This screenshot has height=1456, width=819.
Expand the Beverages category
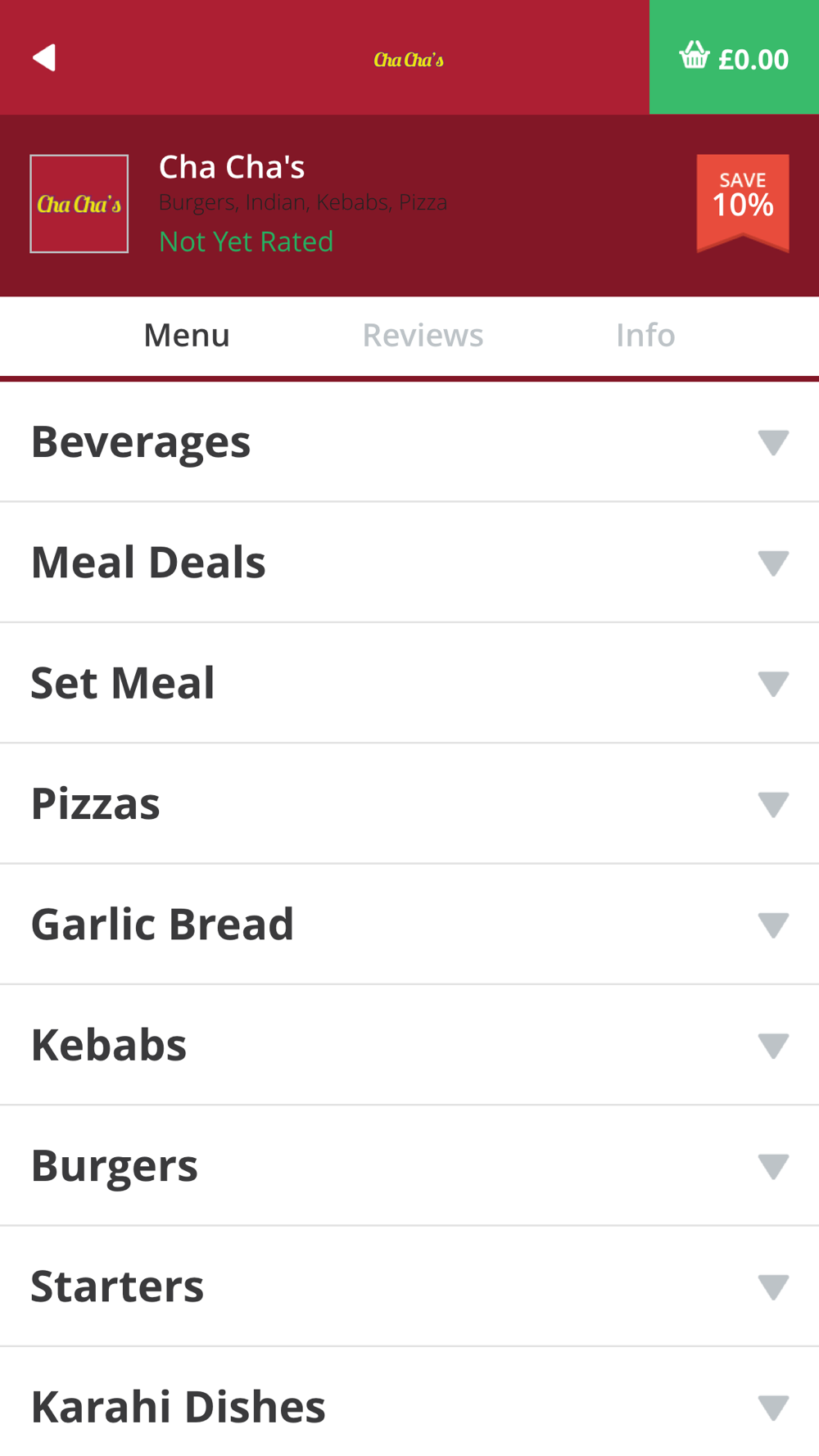tap(409, 442)
